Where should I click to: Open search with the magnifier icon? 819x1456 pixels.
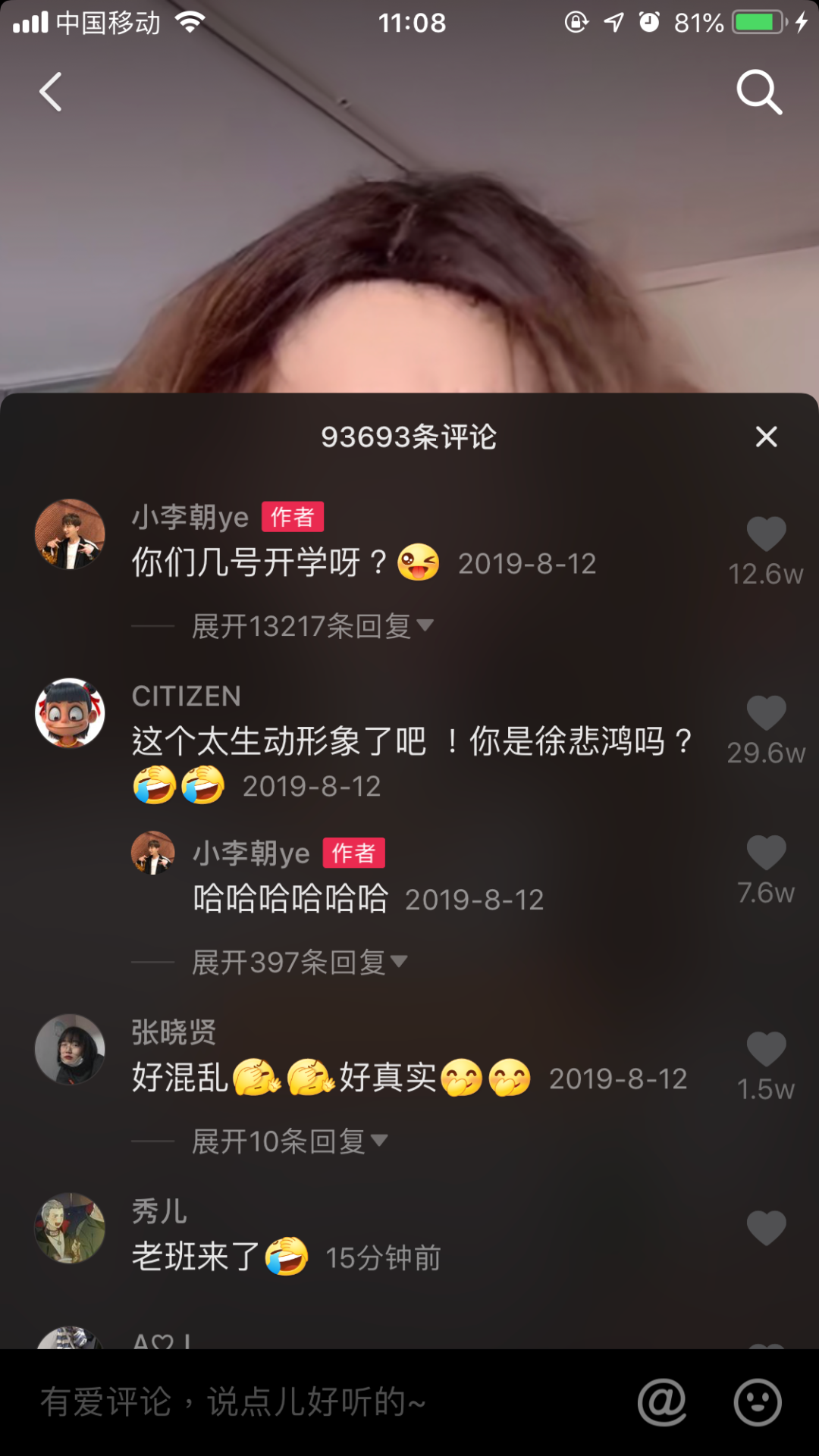pos(759,92)
